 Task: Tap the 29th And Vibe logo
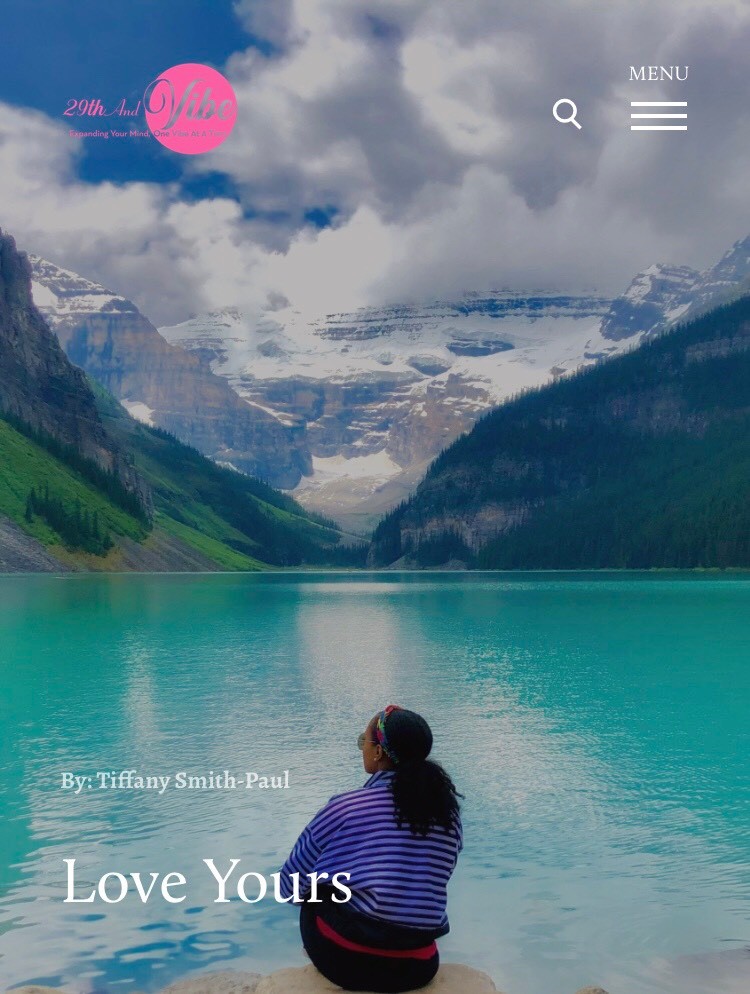click(x=151, y=109)
